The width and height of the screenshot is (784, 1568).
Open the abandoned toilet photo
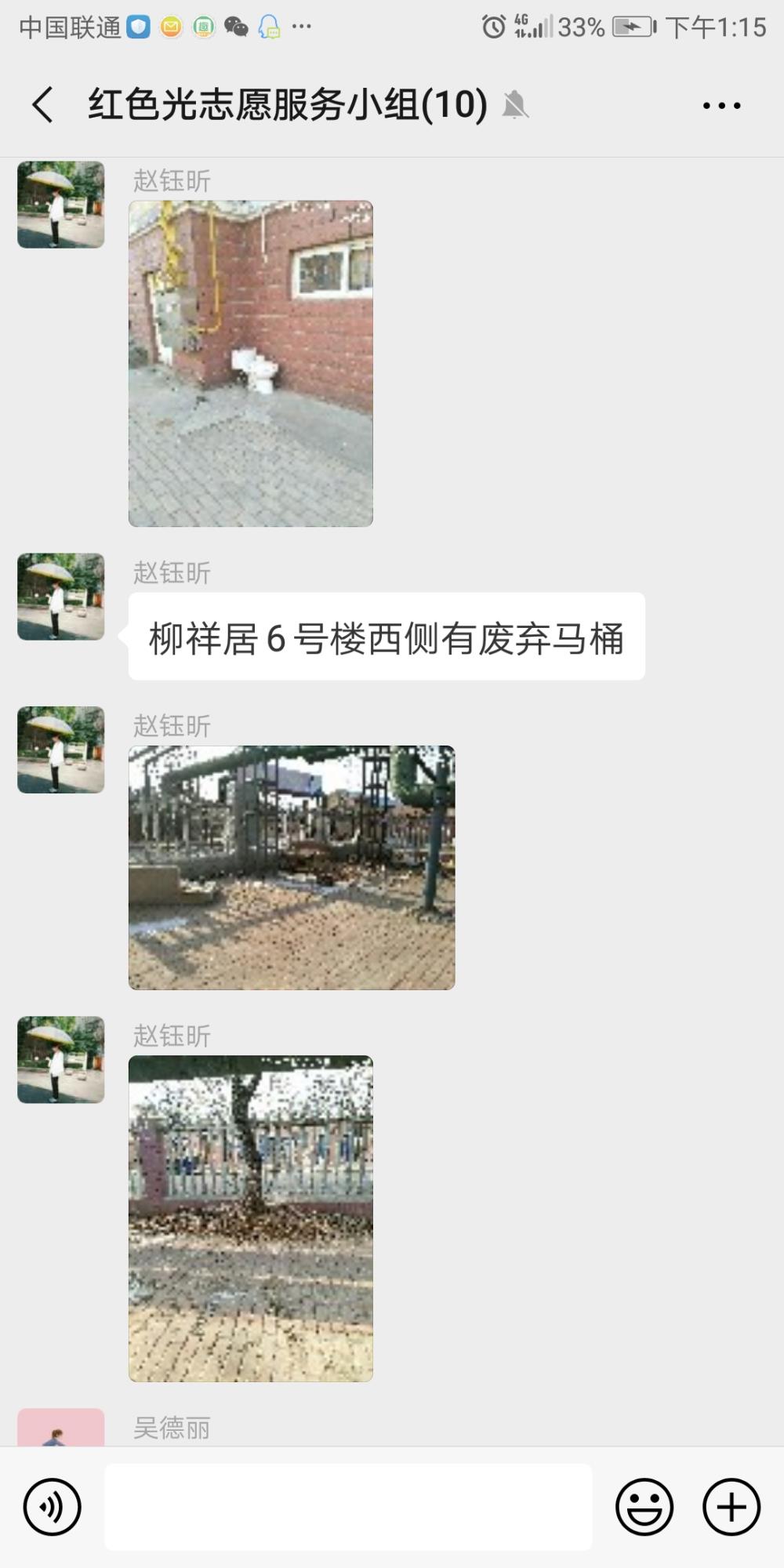click(251, 363)
